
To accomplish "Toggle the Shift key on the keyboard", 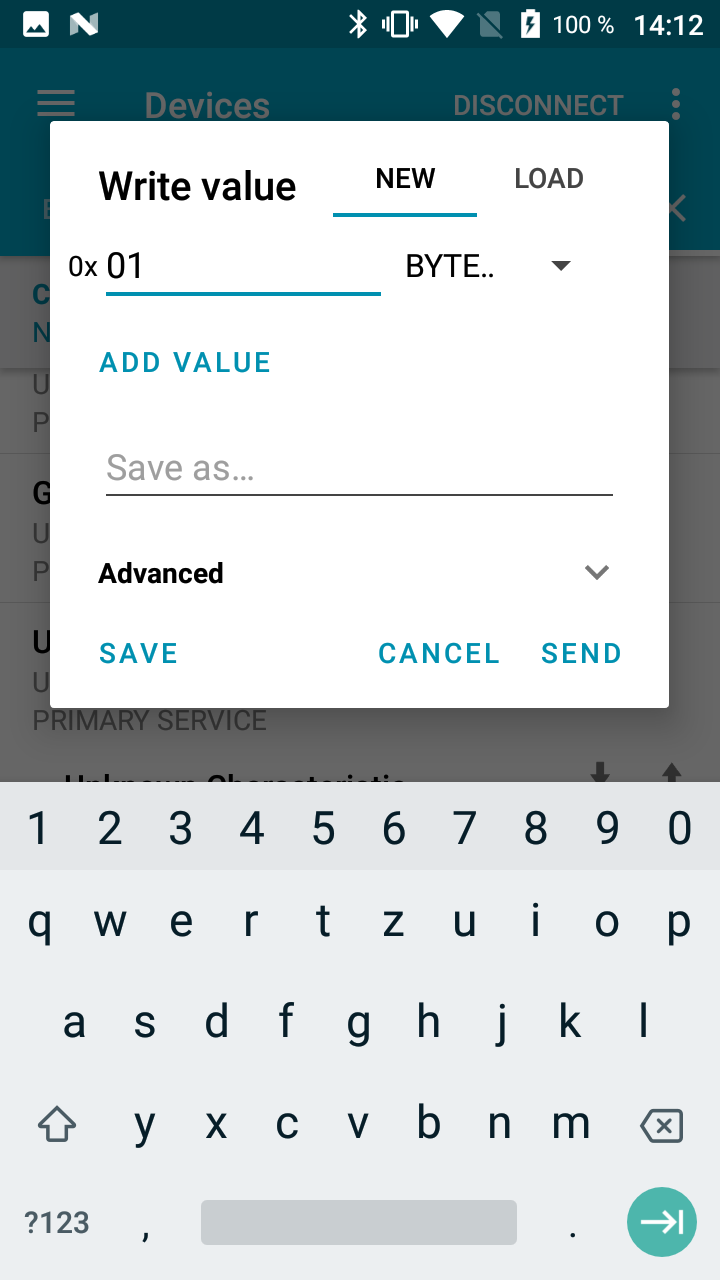I will (x=56, y=1123).
